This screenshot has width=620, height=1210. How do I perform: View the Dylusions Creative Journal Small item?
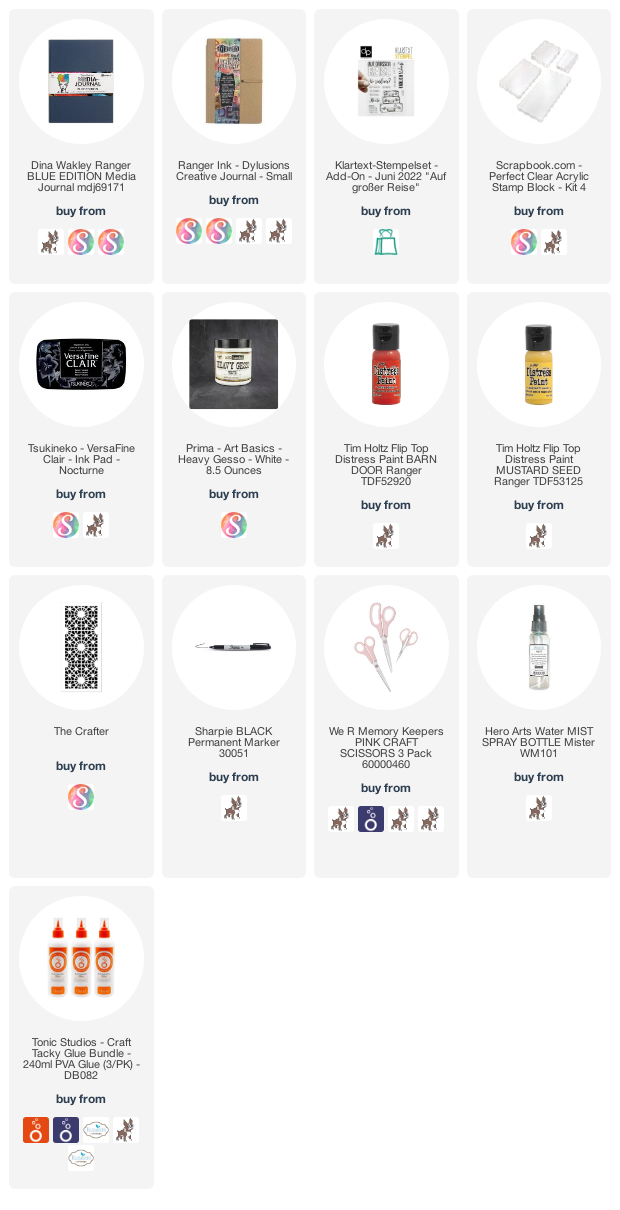click(x=234, y=80)
